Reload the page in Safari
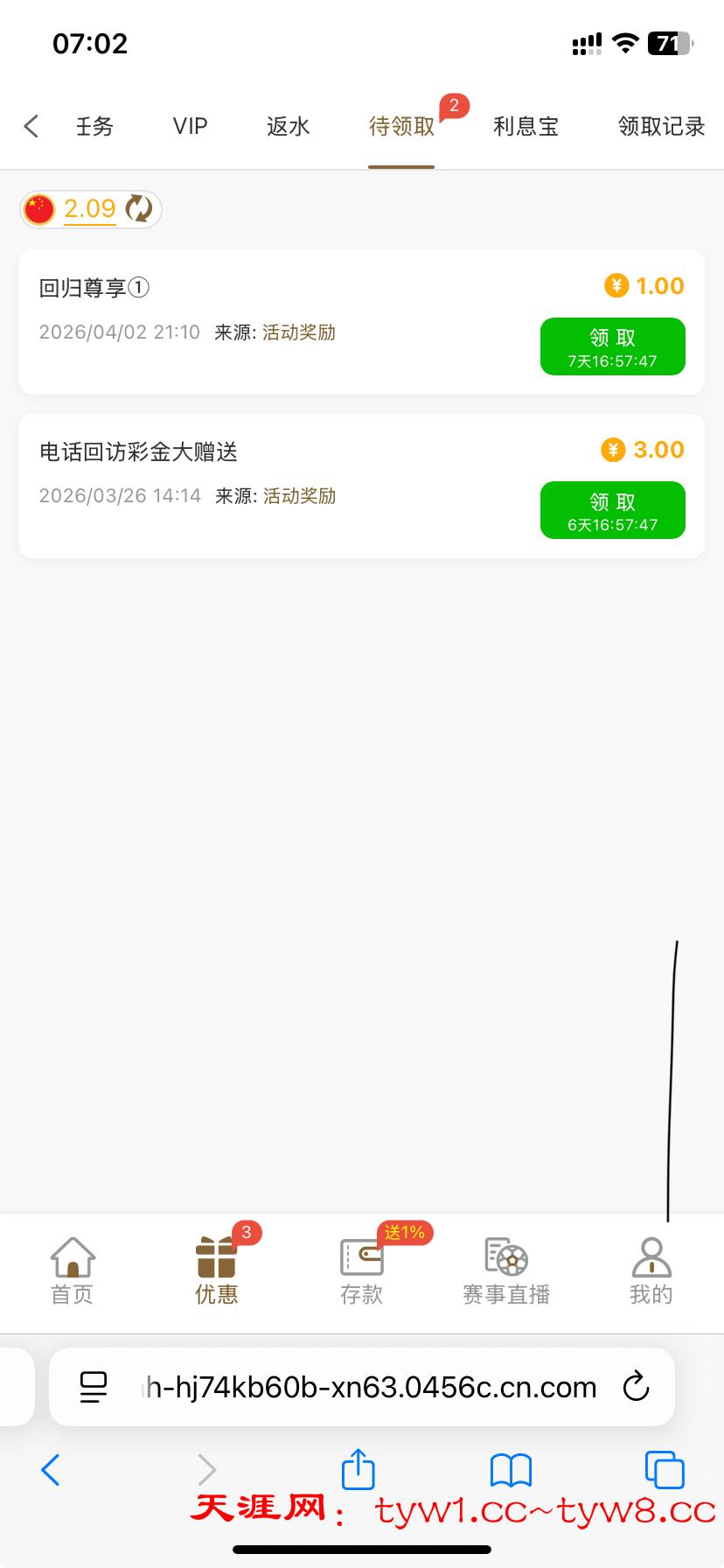 pos(636,1387)
